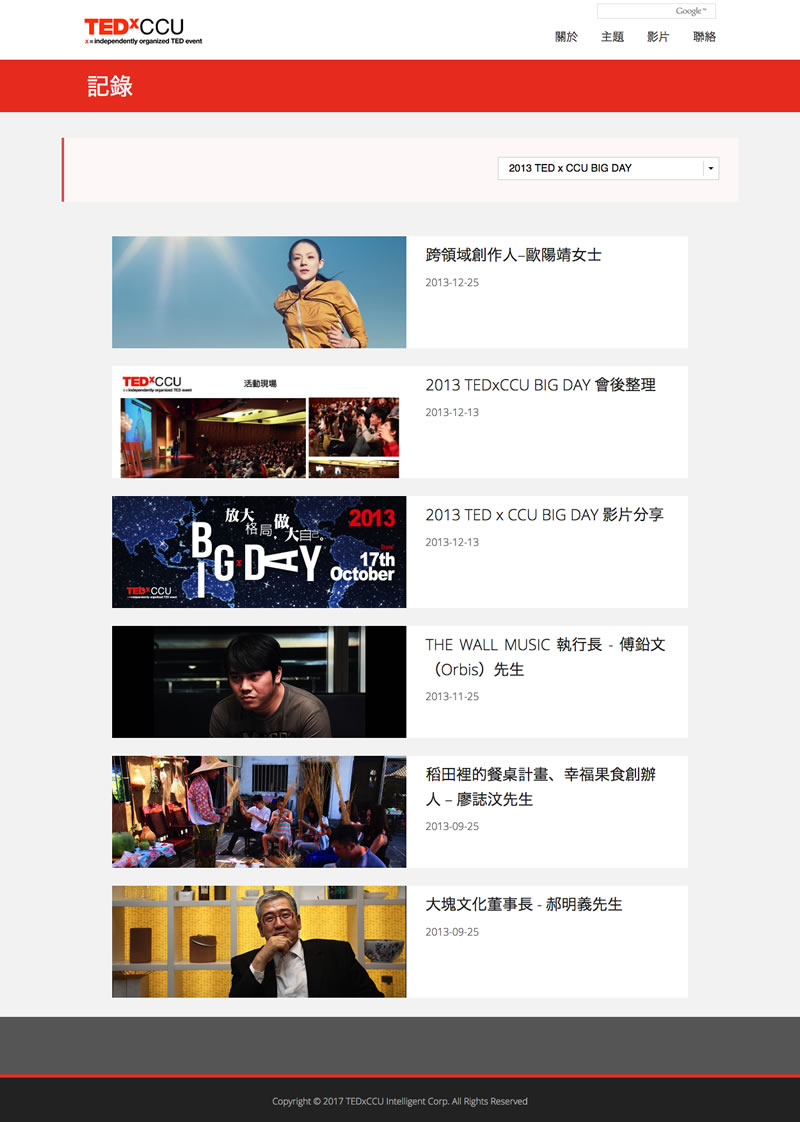Open the 聯絡 contact page
The width and height of the screenshot is (800, 1122).
(x=704, y=37)
